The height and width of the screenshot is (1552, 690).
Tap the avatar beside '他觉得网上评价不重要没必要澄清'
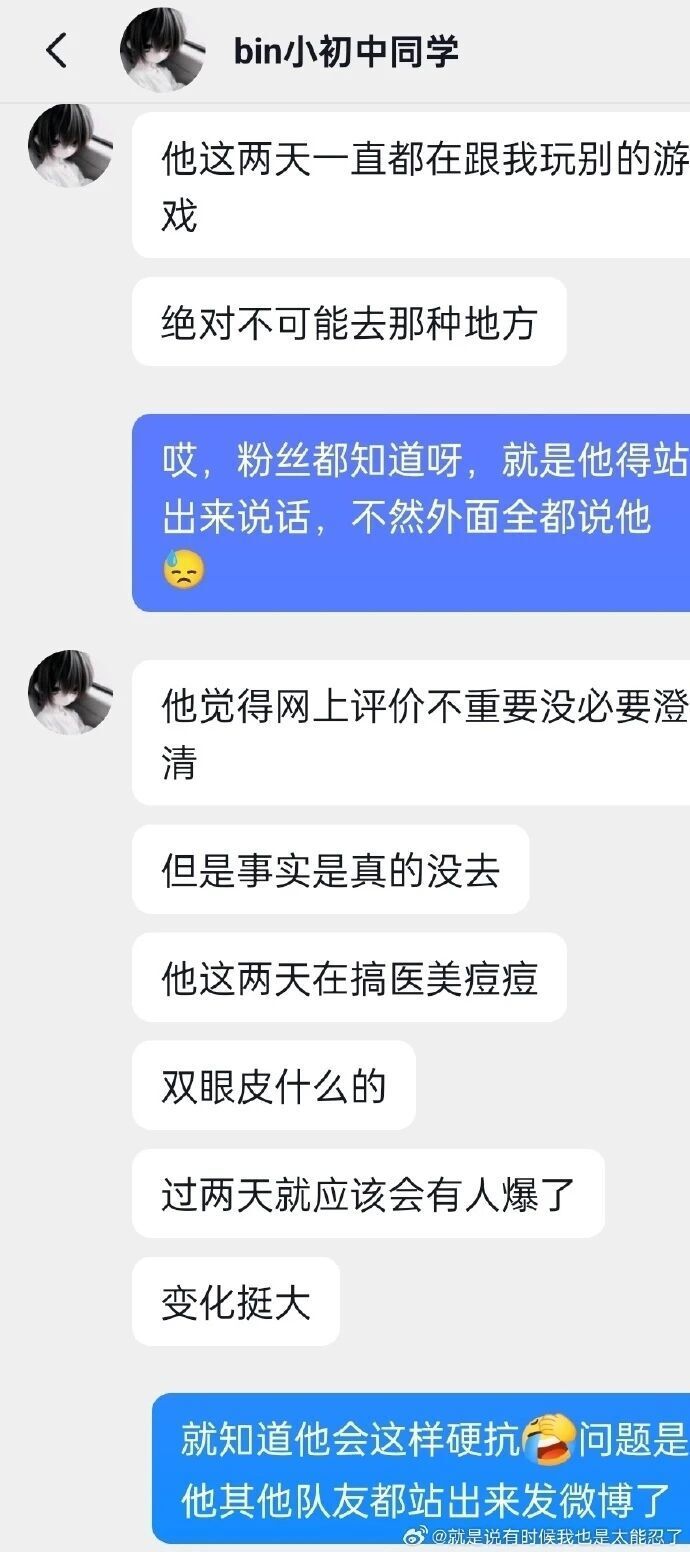[x=70, y=692]
